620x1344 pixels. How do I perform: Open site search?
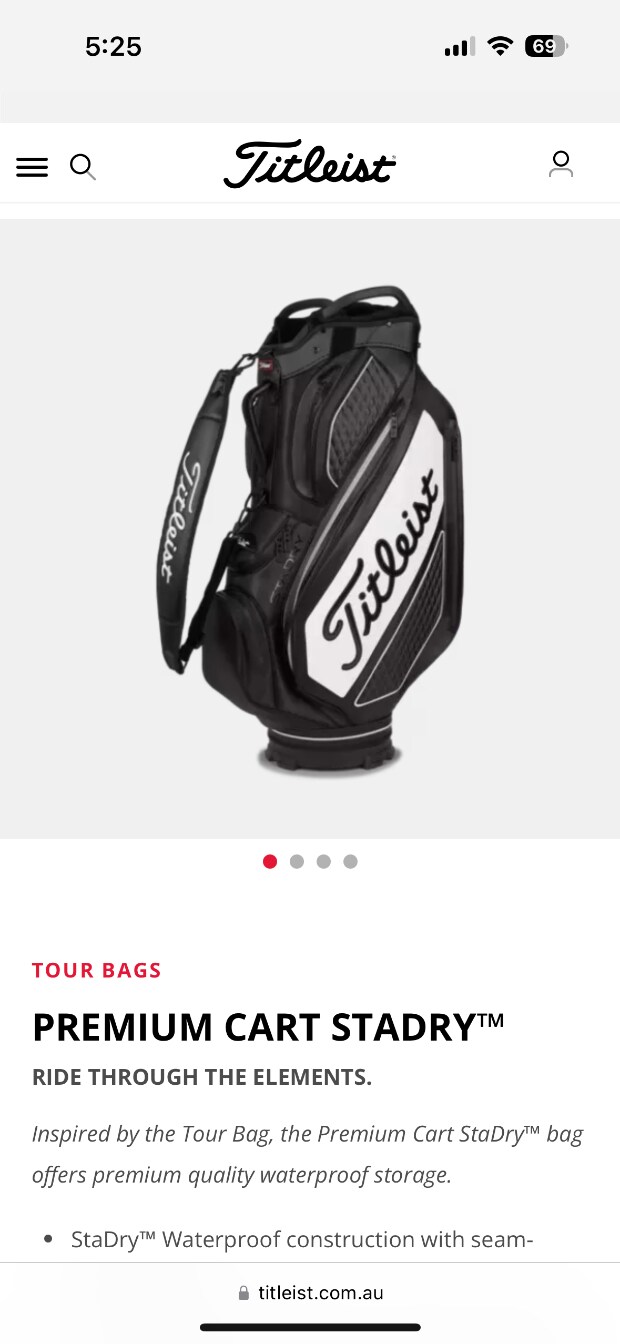[x=82, y=166]
